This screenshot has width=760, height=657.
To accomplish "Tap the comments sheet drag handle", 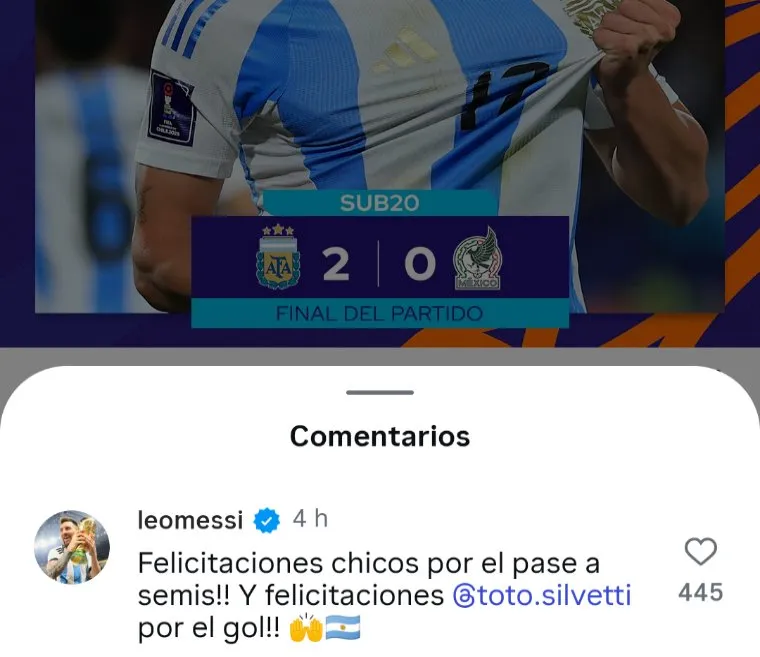I will coord(380,393).
